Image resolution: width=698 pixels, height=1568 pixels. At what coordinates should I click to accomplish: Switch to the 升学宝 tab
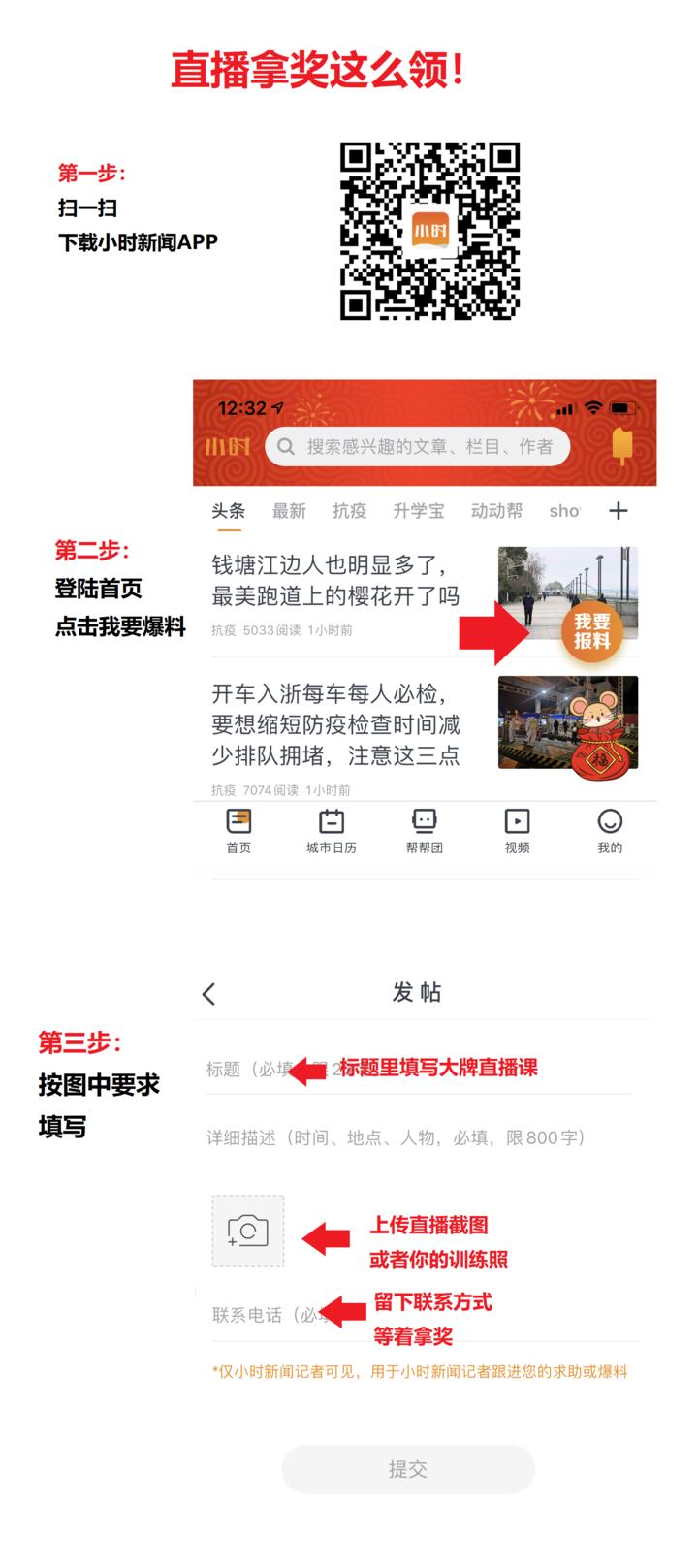point(419,510)
